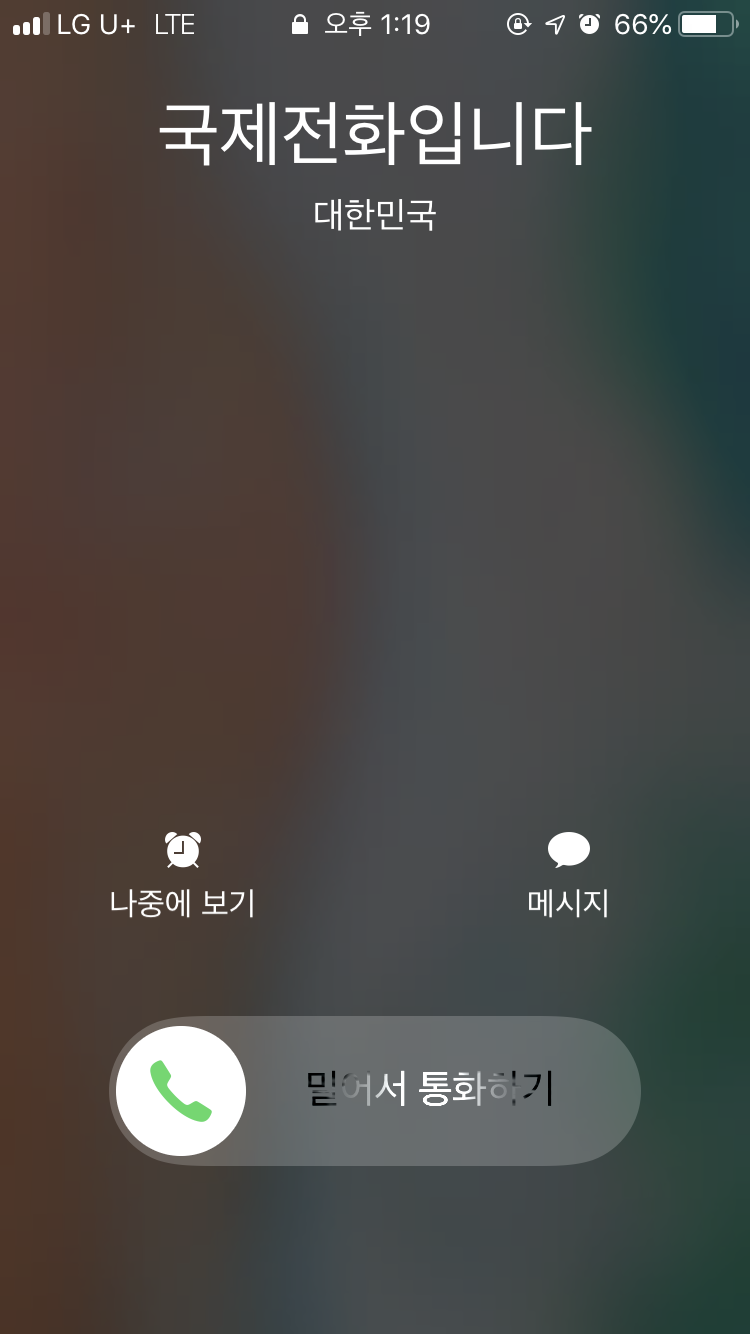Tap the green phone answer knob

(181, 1091)
